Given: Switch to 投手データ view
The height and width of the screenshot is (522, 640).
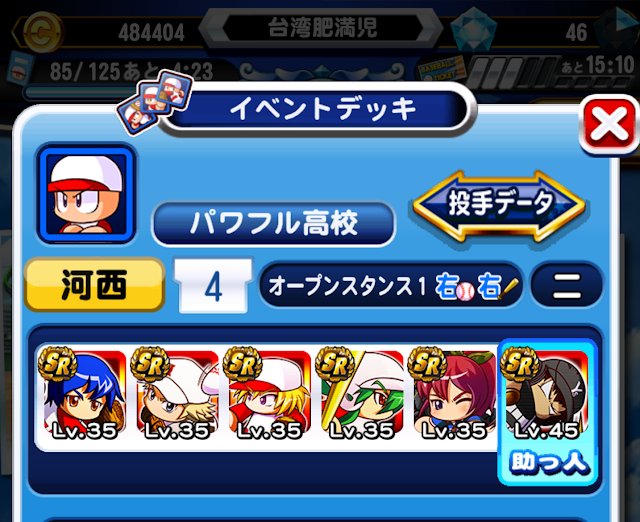Looking at the screenshot, I should (500, 205).
